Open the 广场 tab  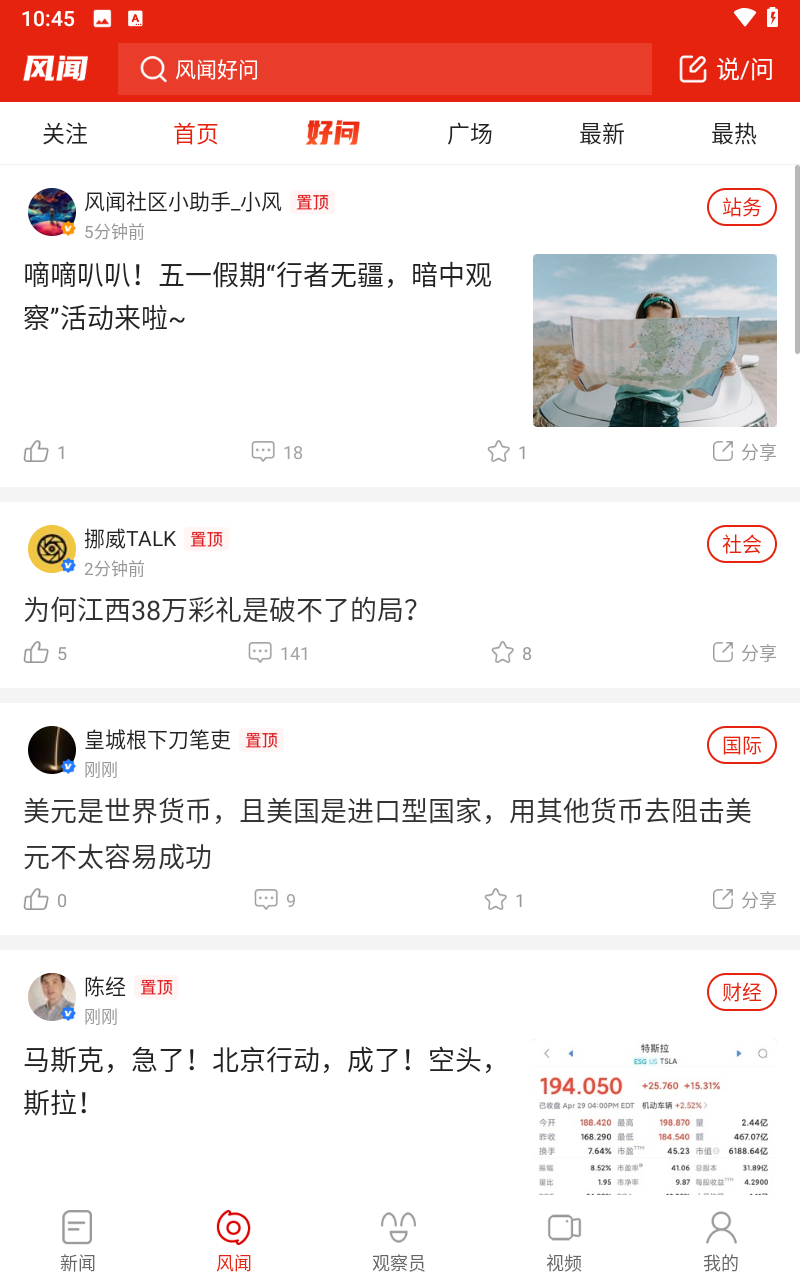point(469,133)
